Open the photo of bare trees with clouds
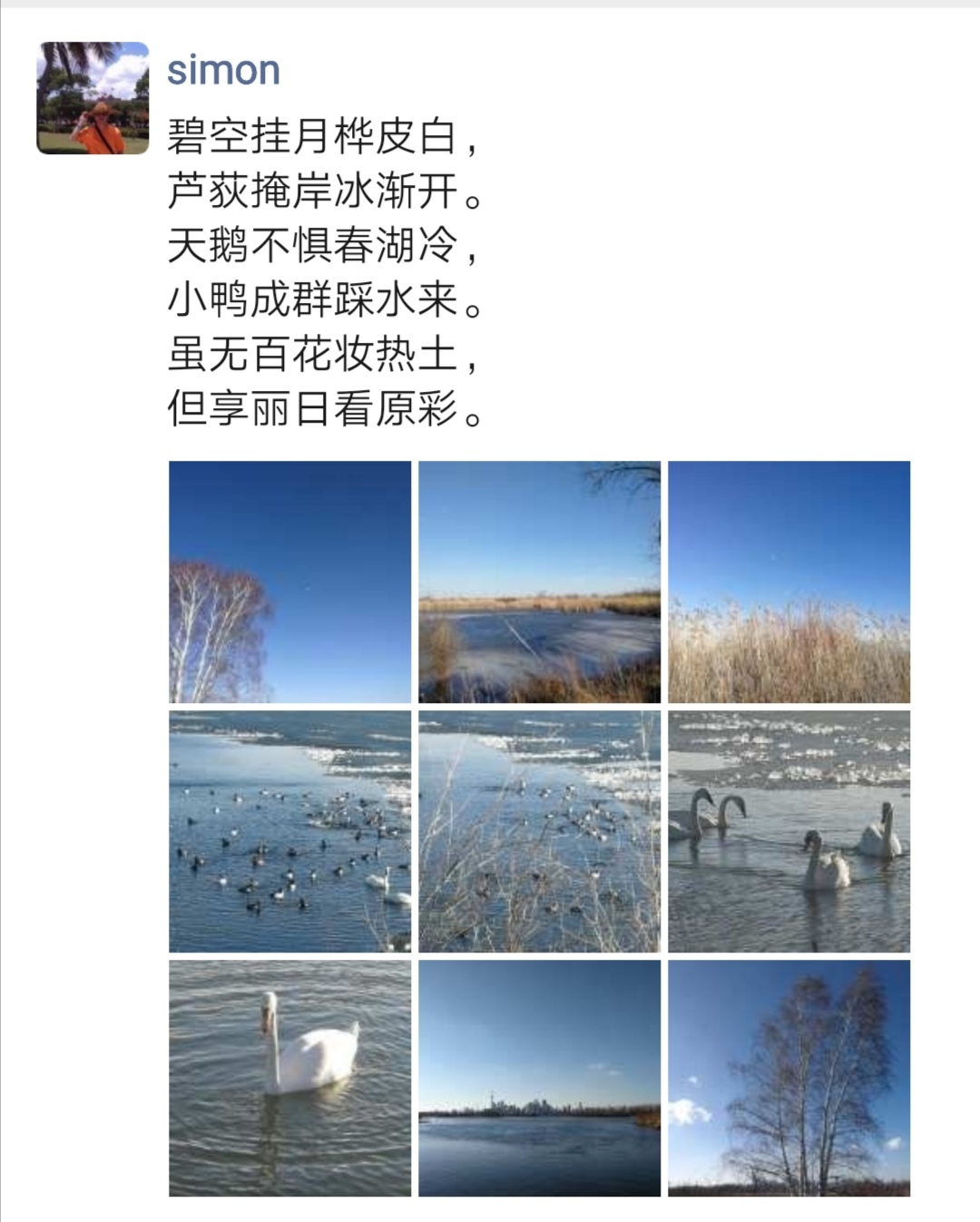 click(x=789, y=1079)
